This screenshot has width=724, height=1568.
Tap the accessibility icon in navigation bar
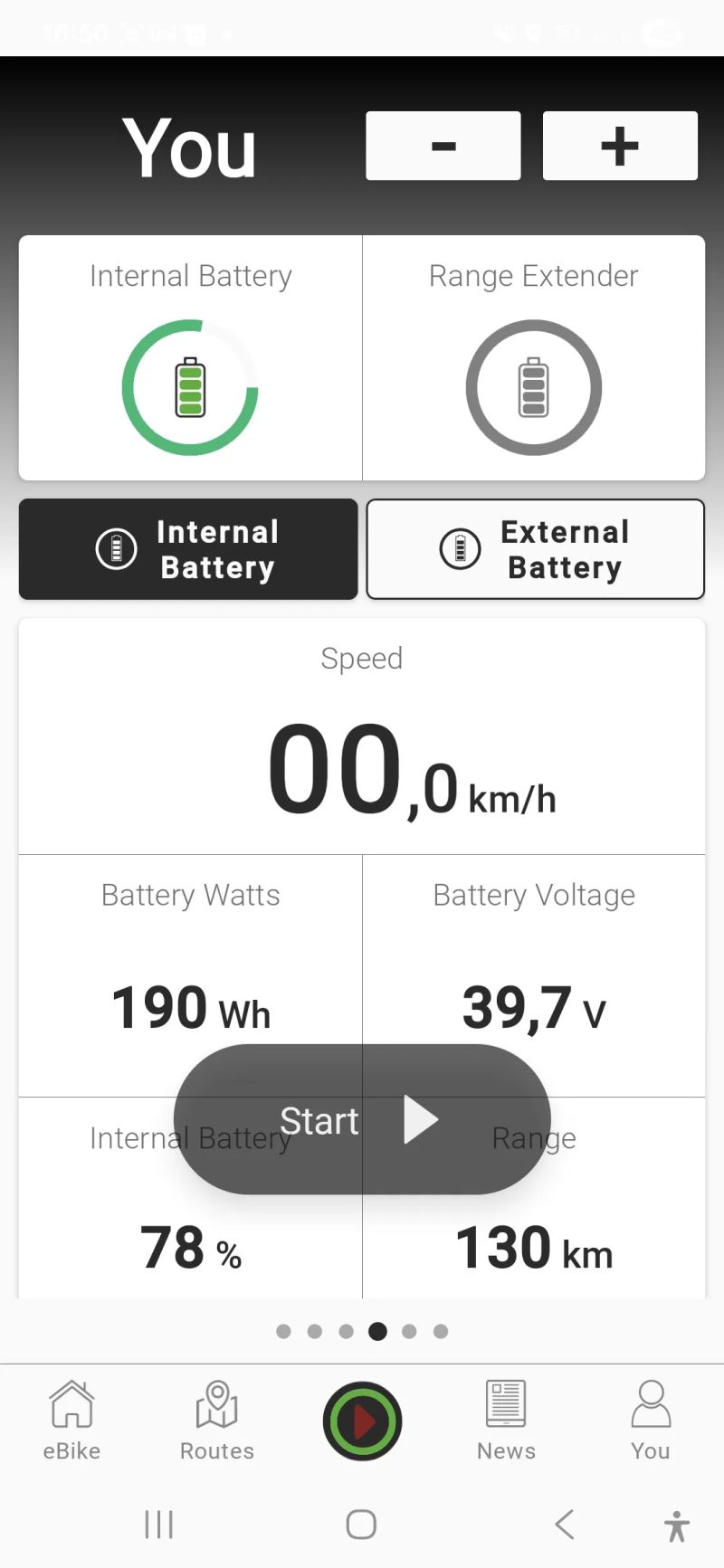point(676,1526)
